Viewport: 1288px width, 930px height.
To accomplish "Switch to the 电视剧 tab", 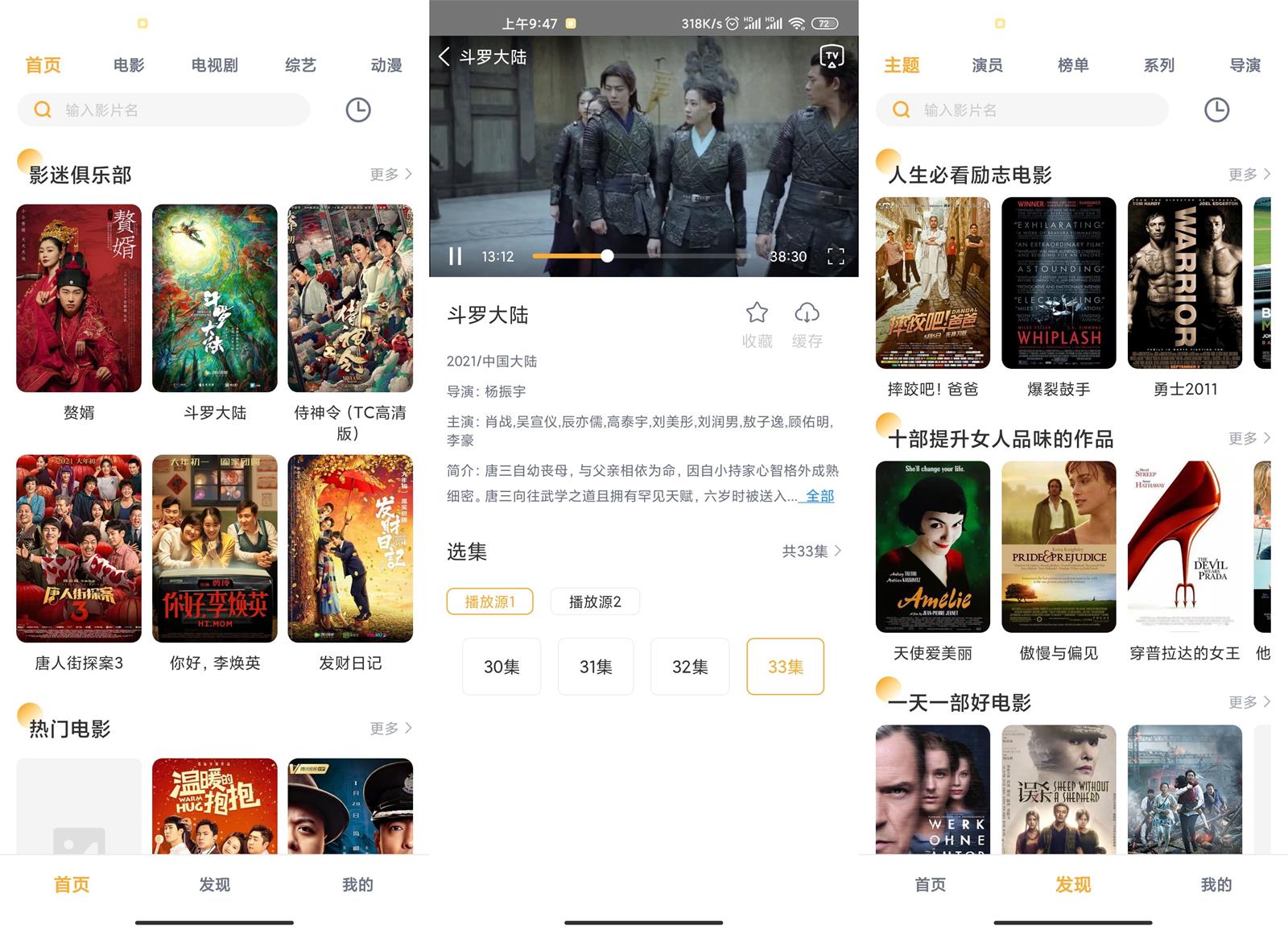I will coord(214,65).
